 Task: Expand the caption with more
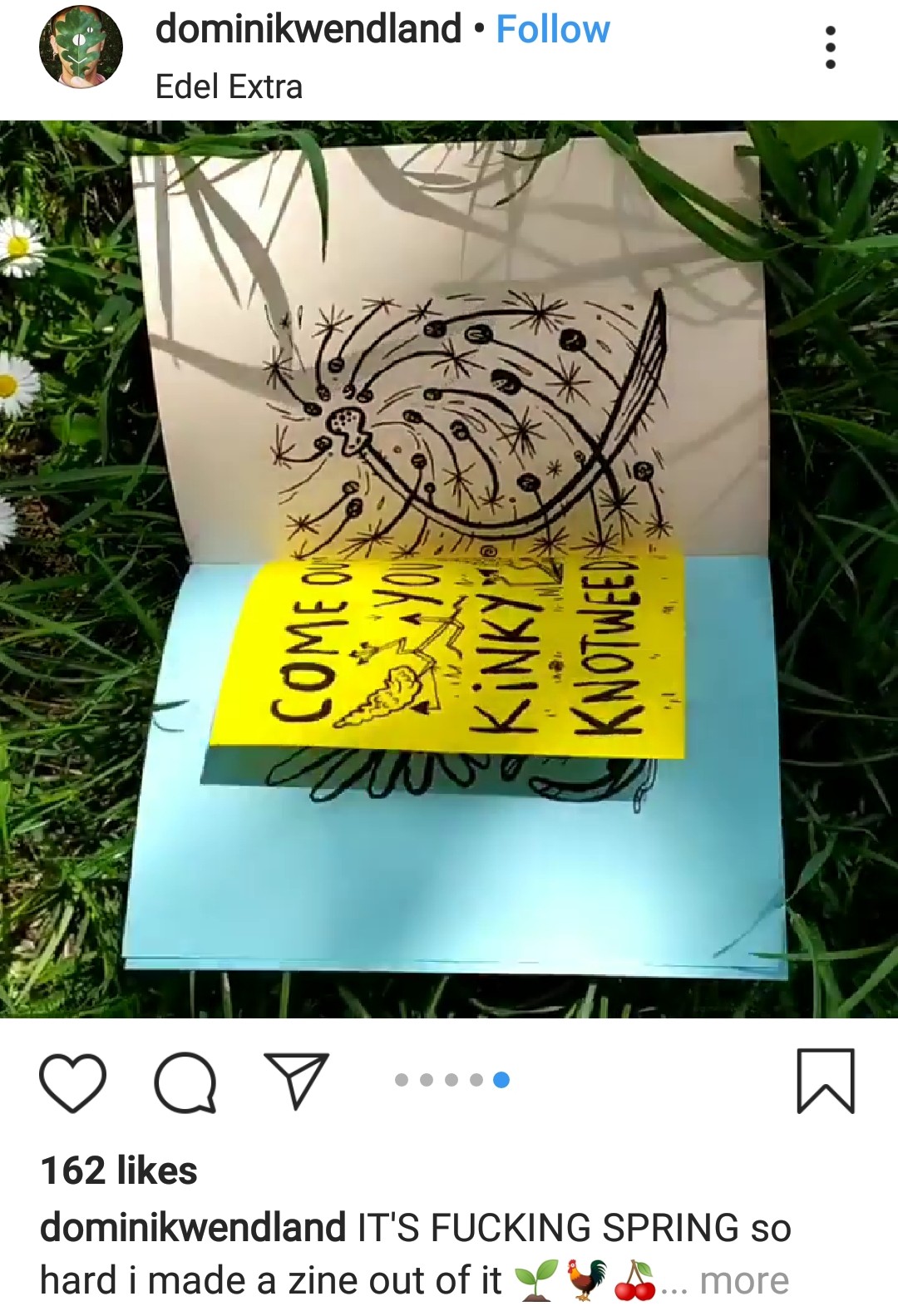743,1280
